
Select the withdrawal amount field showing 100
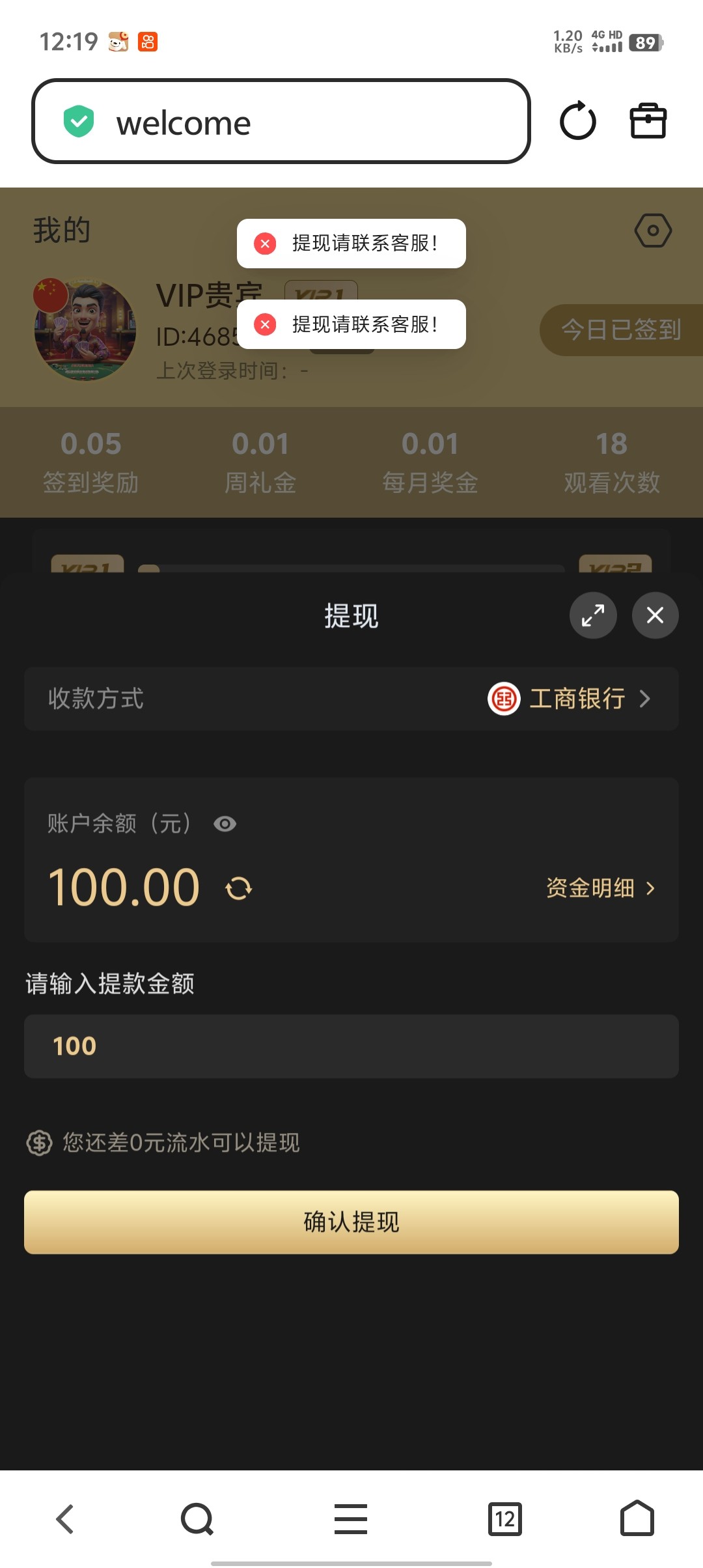(351, 1046)
